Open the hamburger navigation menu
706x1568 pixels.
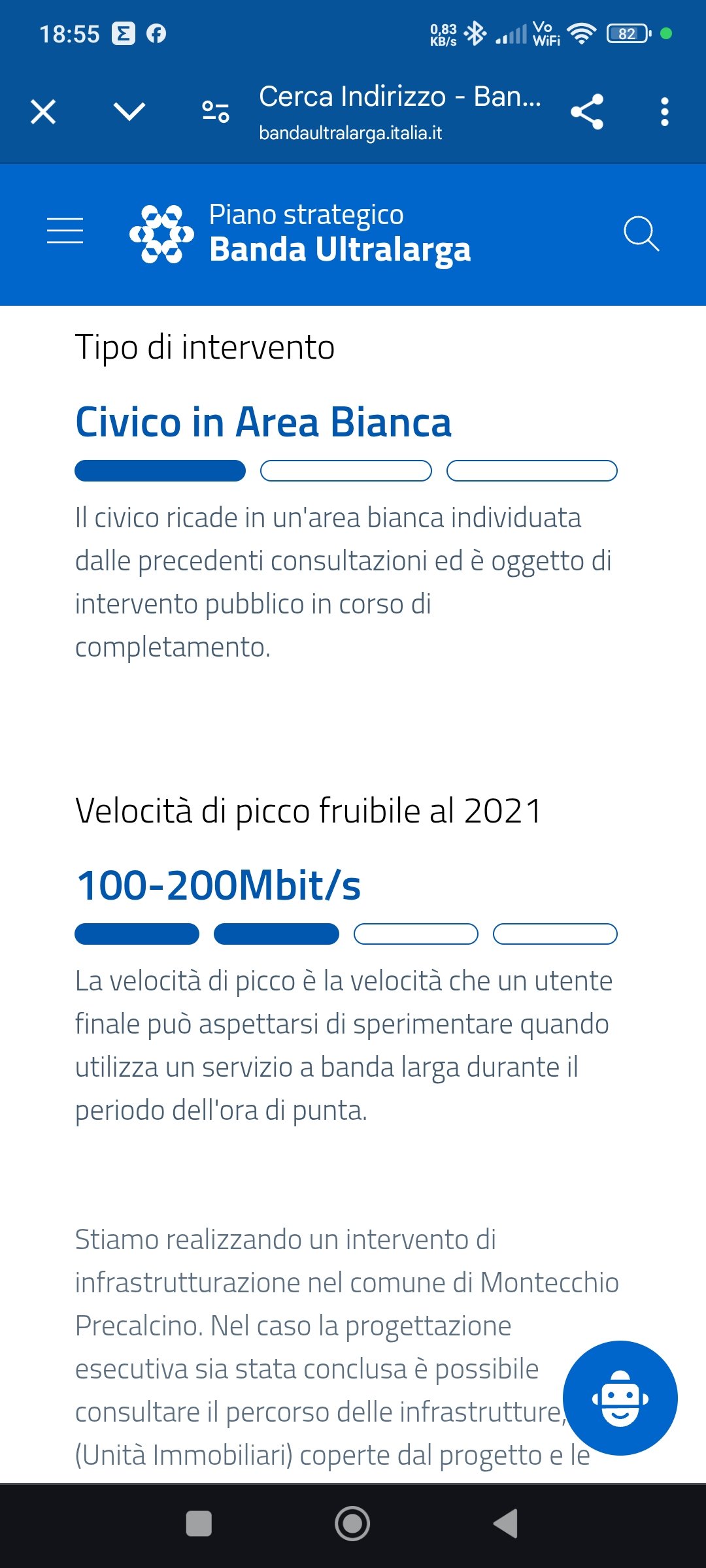point(65,231)
